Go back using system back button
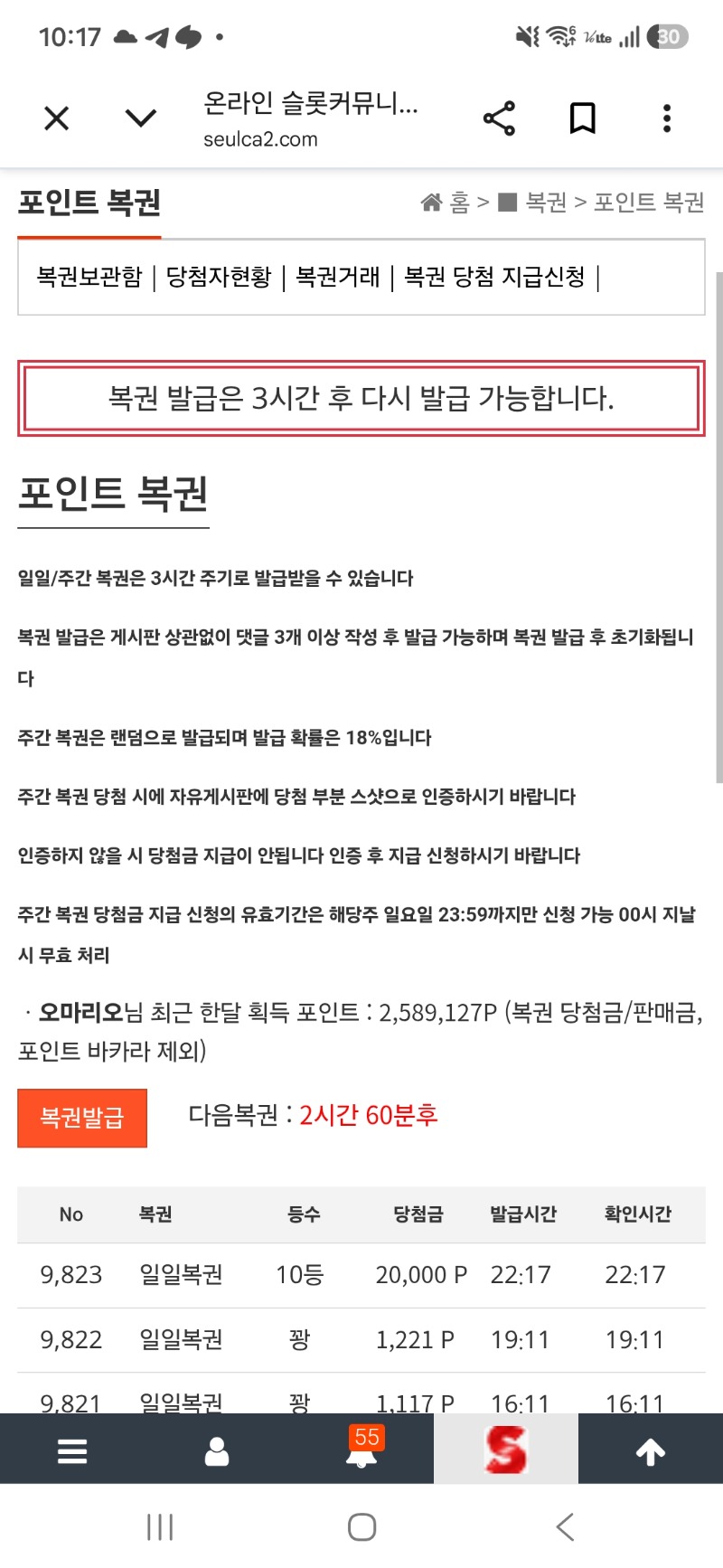723x1568 pixels. [566, 1527]
